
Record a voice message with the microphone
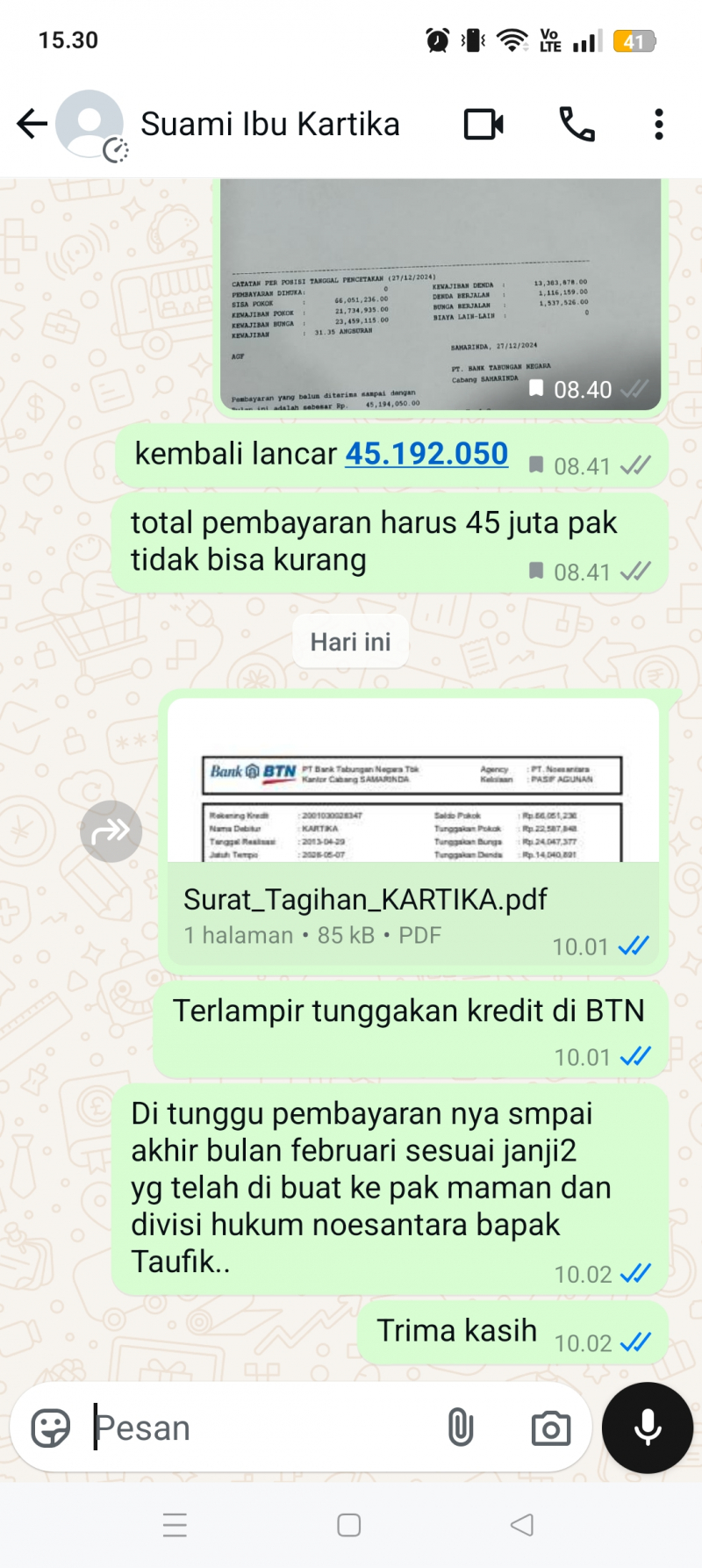point(648,1428)
